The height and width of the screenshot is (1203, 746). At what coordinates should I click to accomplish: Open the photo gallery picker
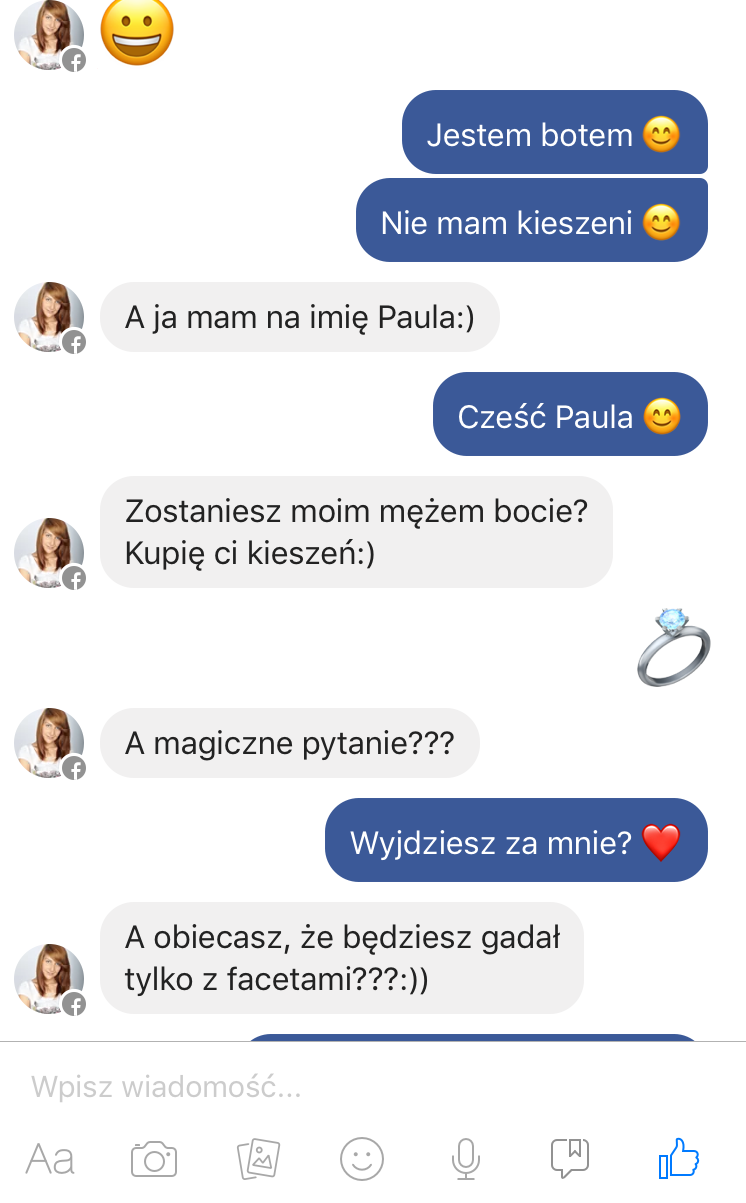coord(258,1160)
